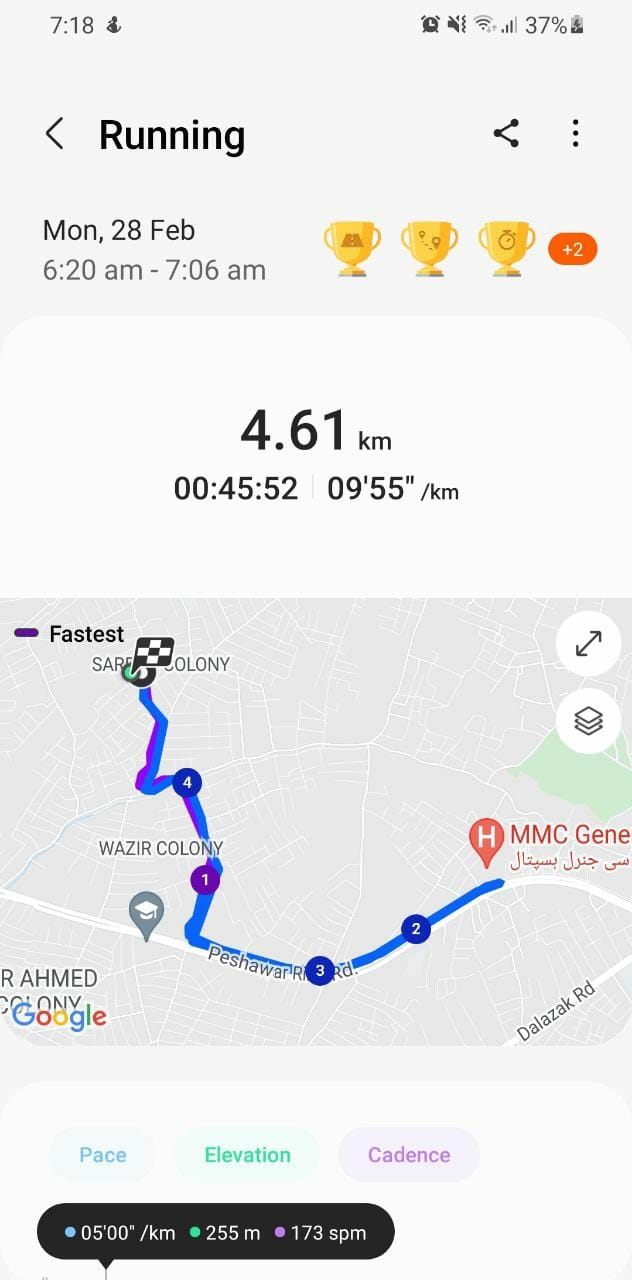Expand the route map to full screen

(588, 645)
